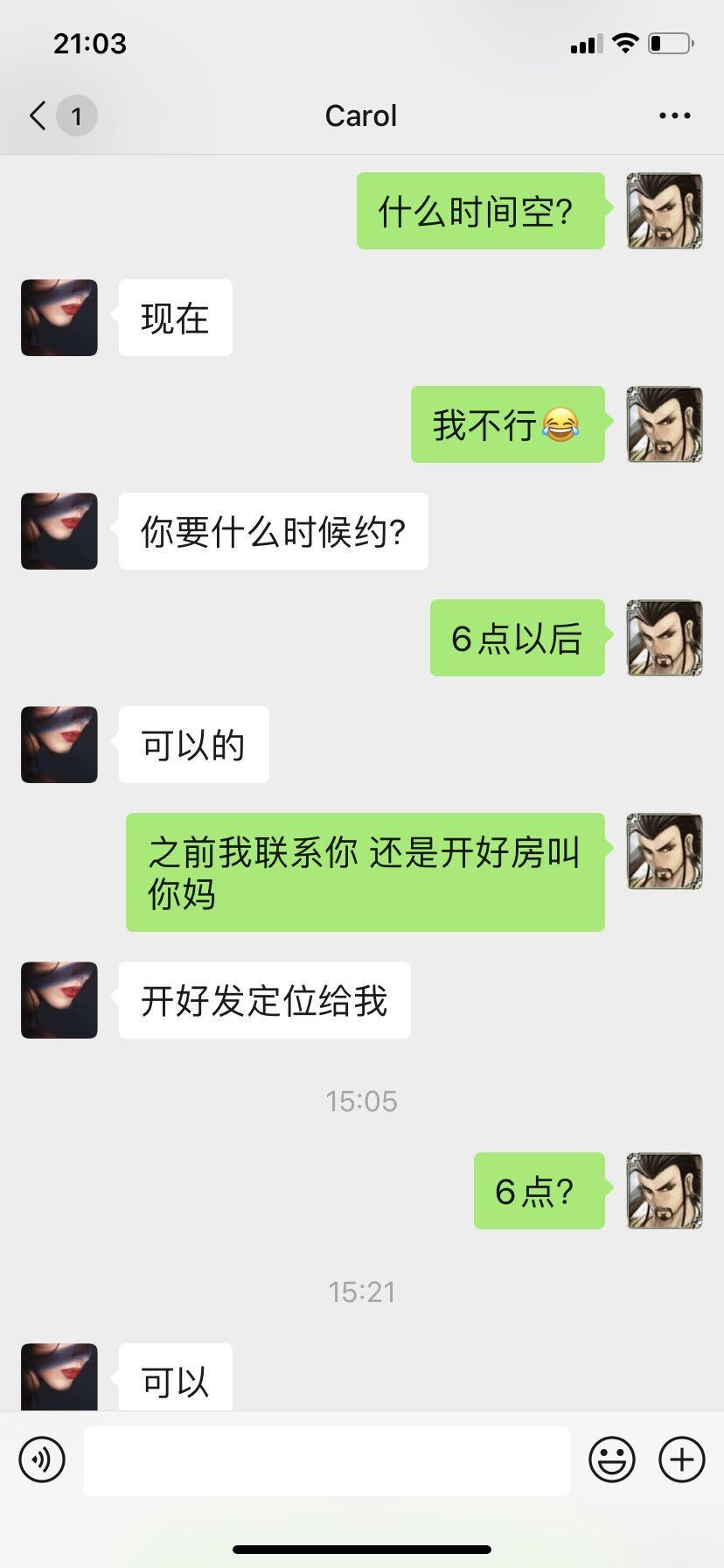Tap the 21:03 clock in the status bar

pos(90,42)
